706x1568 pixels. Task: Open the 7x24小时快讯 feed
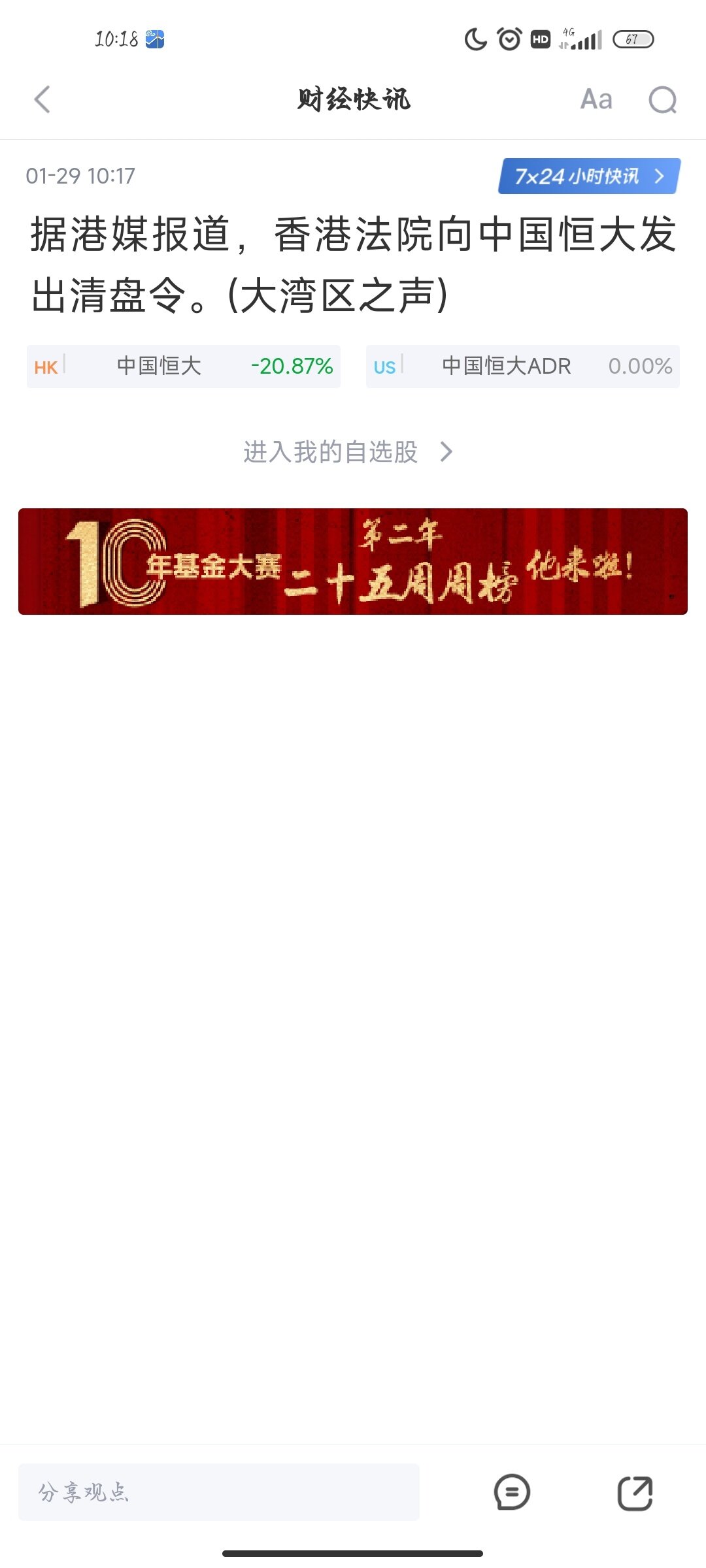tap(589, 176)
